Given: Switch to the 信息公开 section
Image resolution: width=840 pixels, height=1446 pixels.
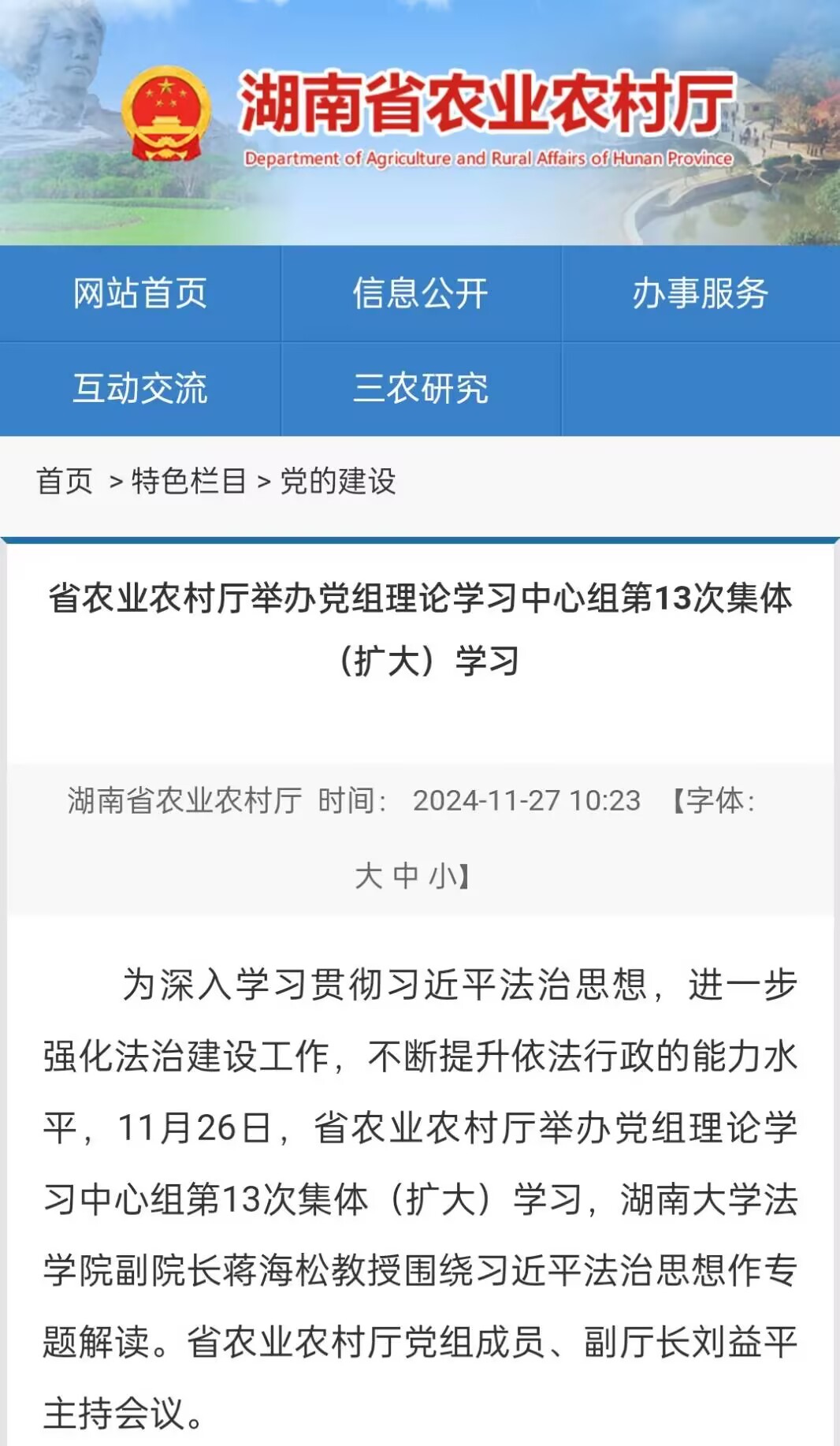Looking at the screenshot, I should 420,293.
